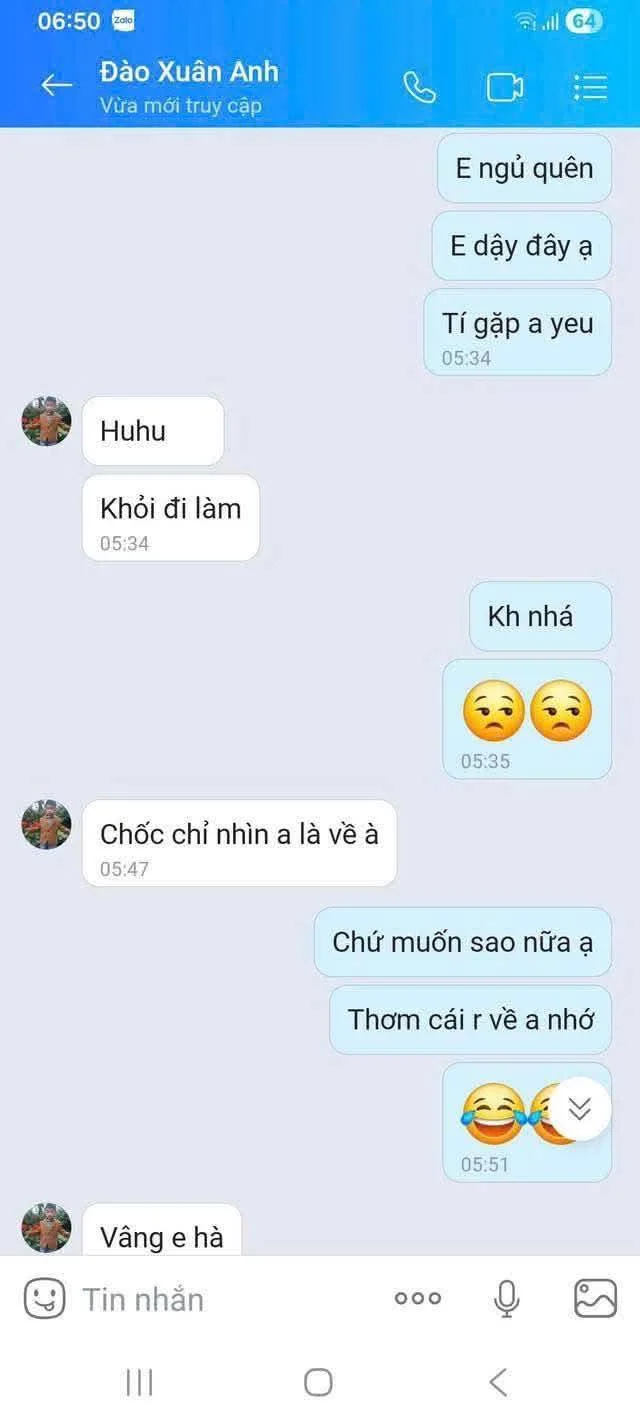Go back from the chat
The width and height of the screenshot is (640, 1426).
coord(56,86)
